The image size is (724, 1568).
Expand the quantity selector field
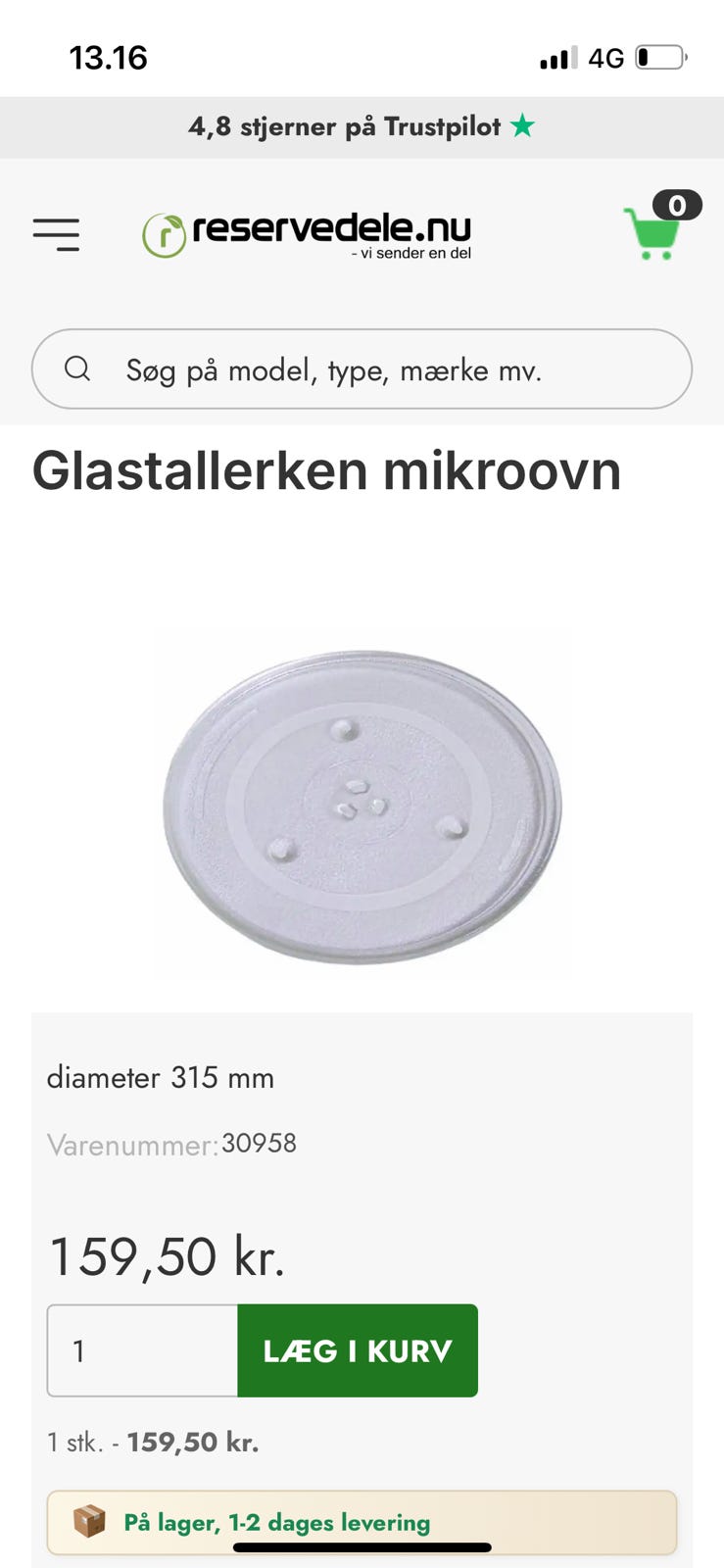point(141,1350)
